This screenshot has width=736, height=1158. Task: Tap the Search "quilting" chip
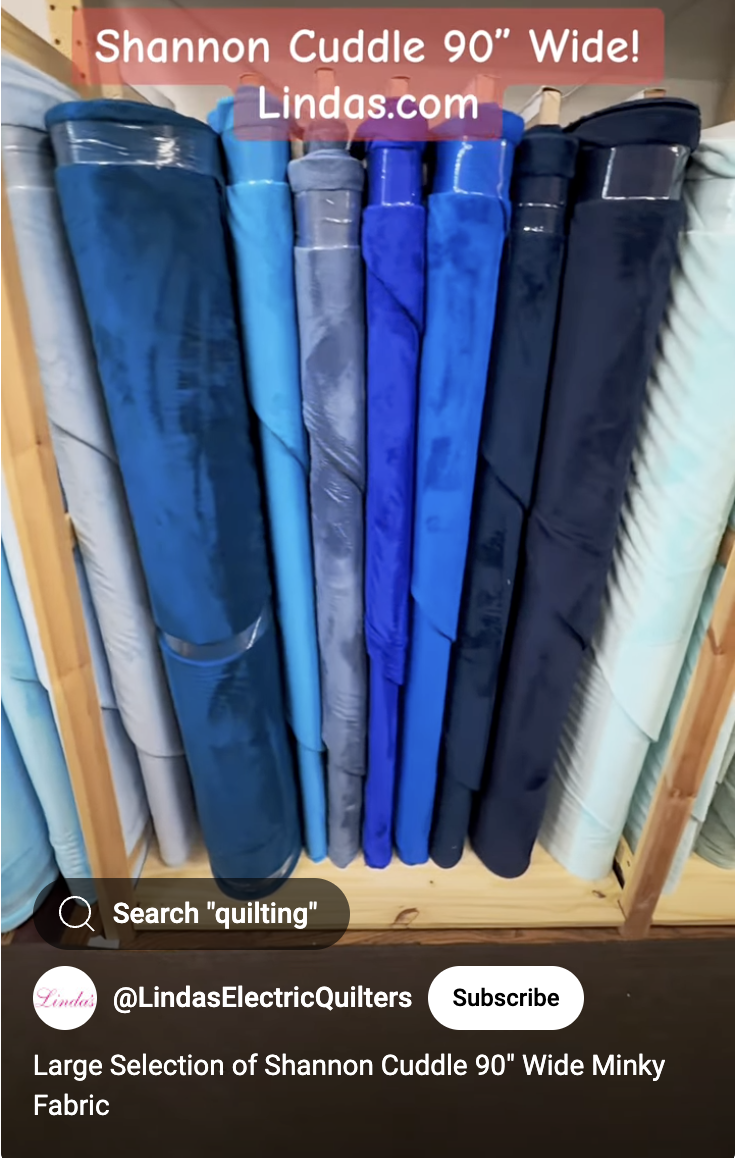click(x=191, y=913)
